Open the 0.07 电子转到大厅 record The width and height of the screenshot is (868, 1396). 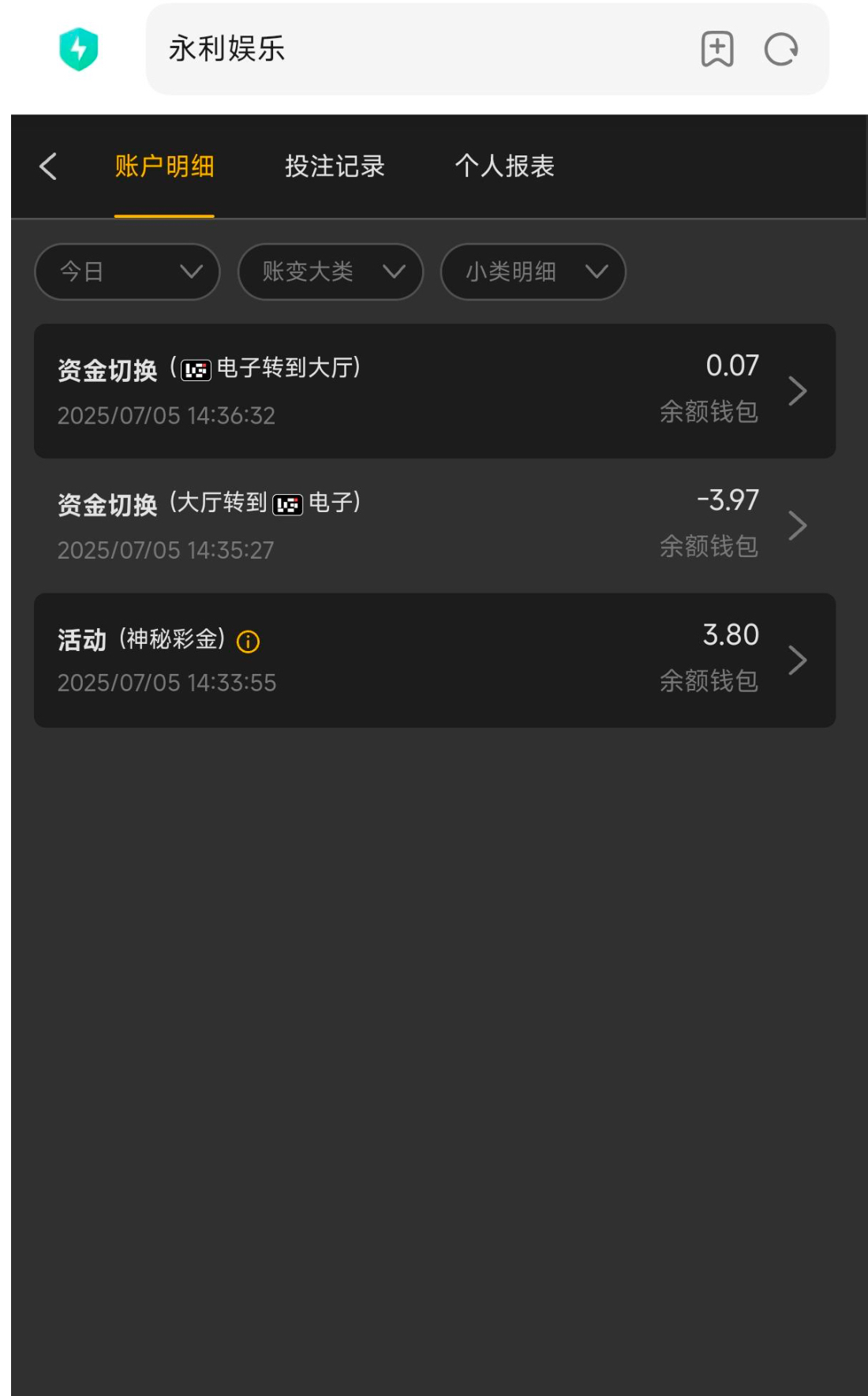click(434, 391)
